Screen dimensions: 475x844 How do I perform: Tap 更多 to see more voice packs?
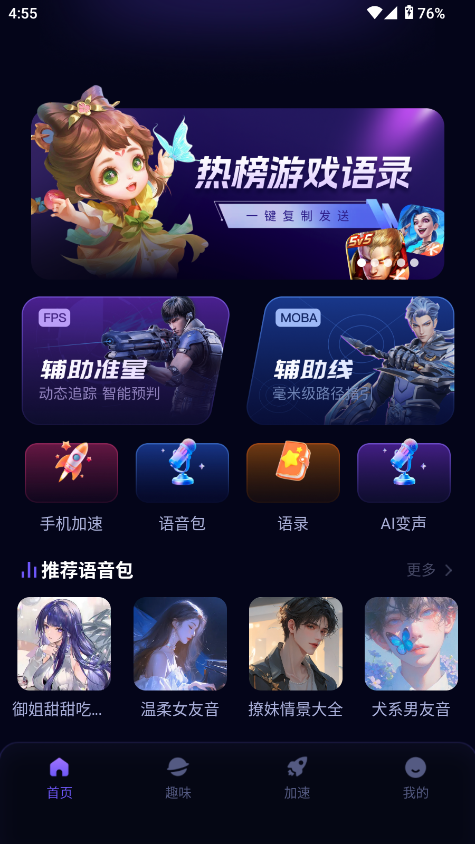tap(429, 570)
